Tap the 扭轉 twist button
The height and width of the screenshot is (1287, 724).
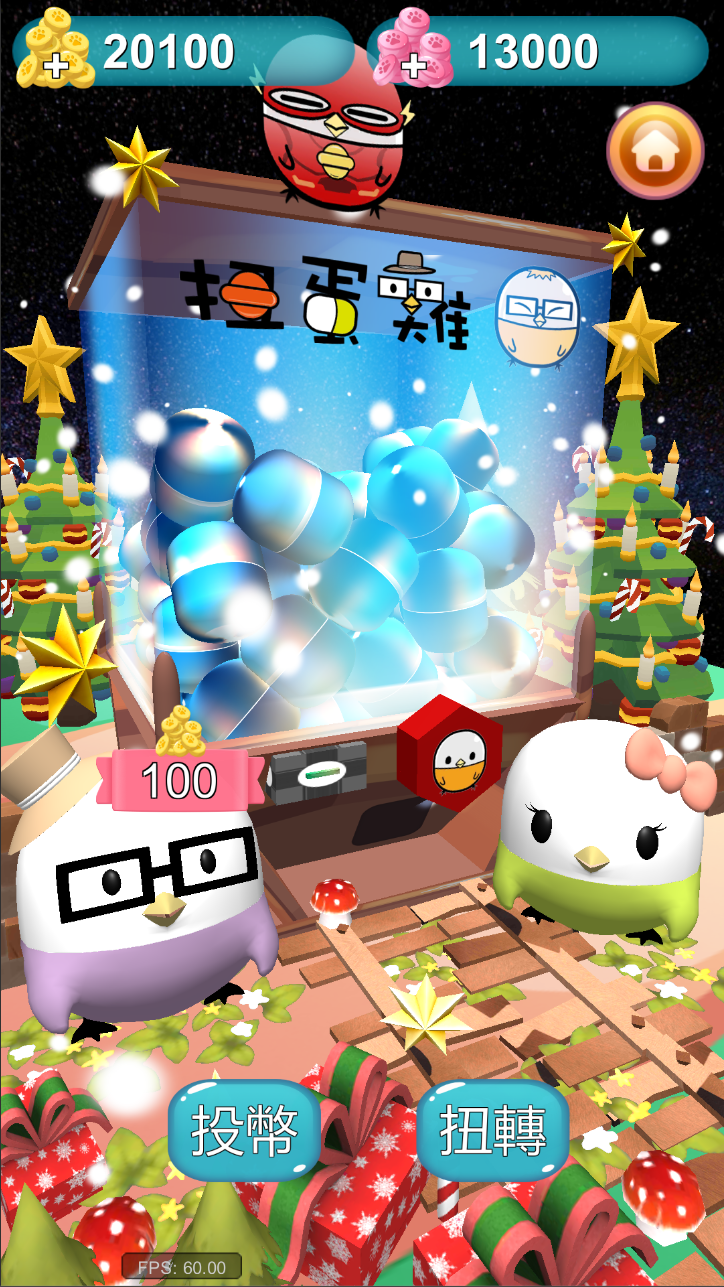coord(493,1133)
